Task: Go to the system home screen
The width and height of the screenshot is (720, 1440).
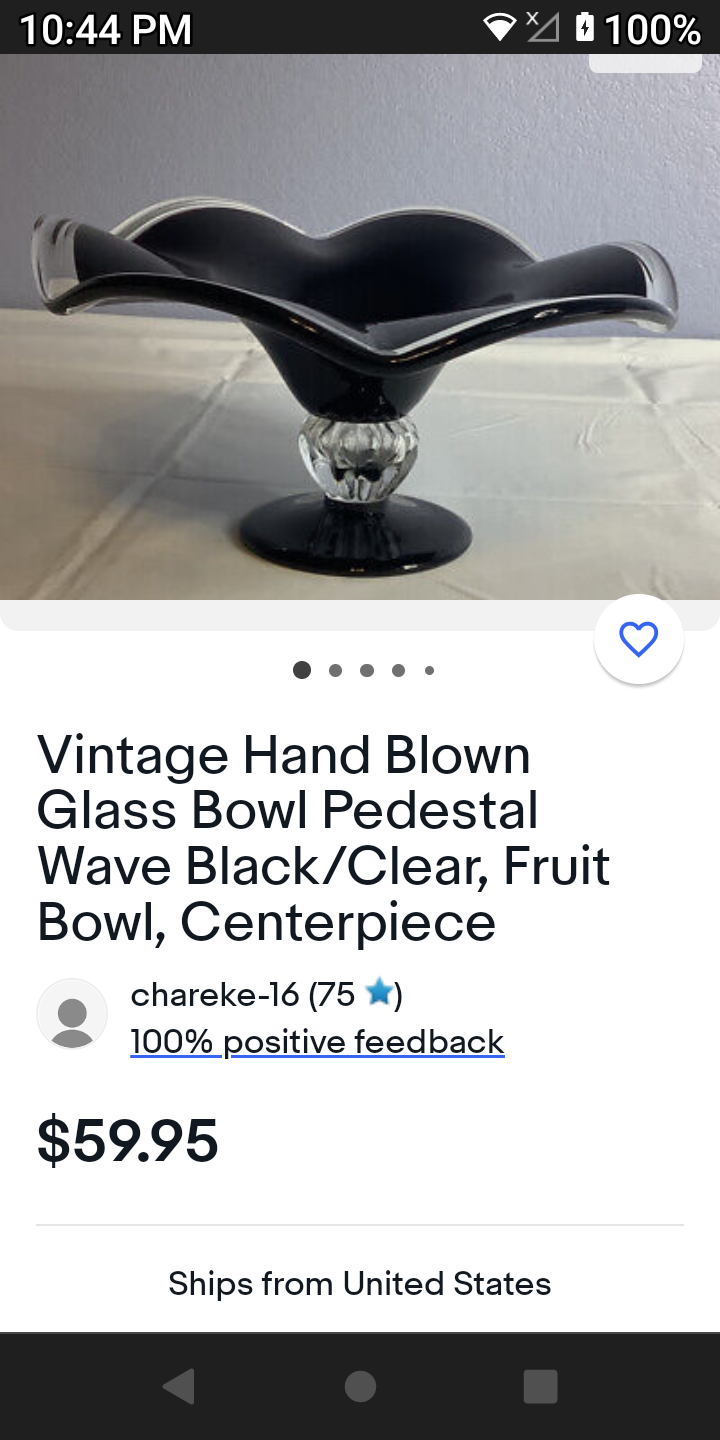Action: [360, 1387]
